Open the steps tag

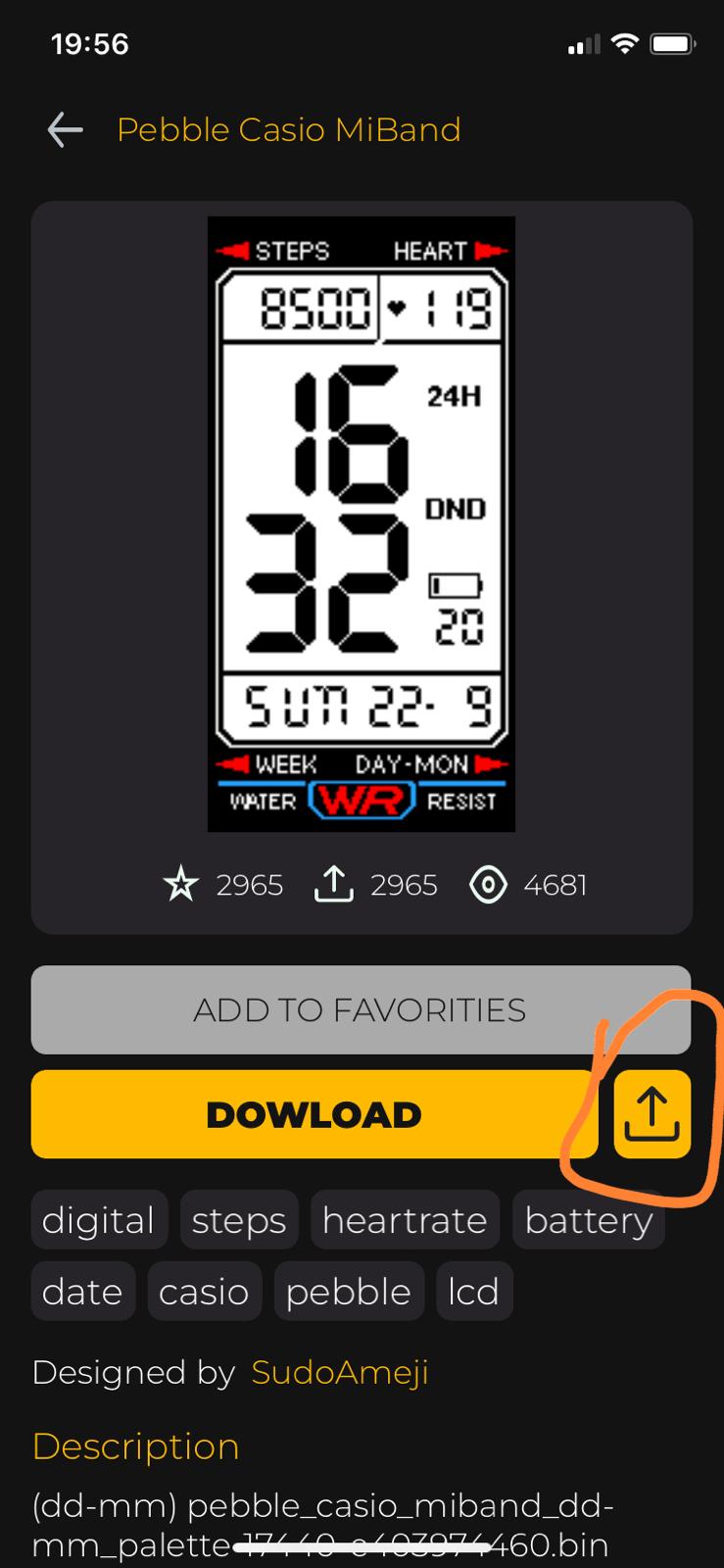pos(239,1220)
